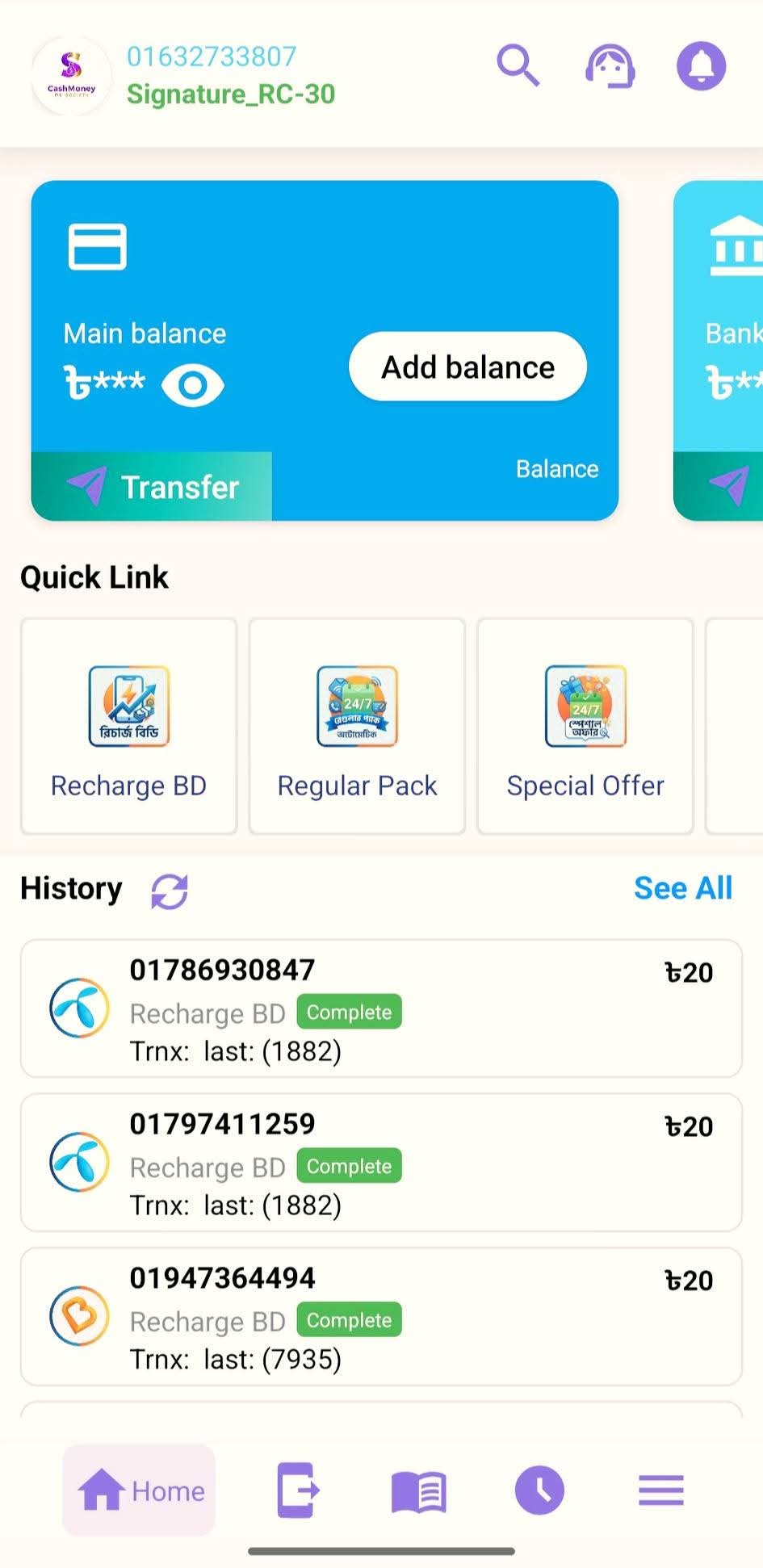The image size is (763, 1568).
Task: See All history entries
Action: click(x=683, y=888)
